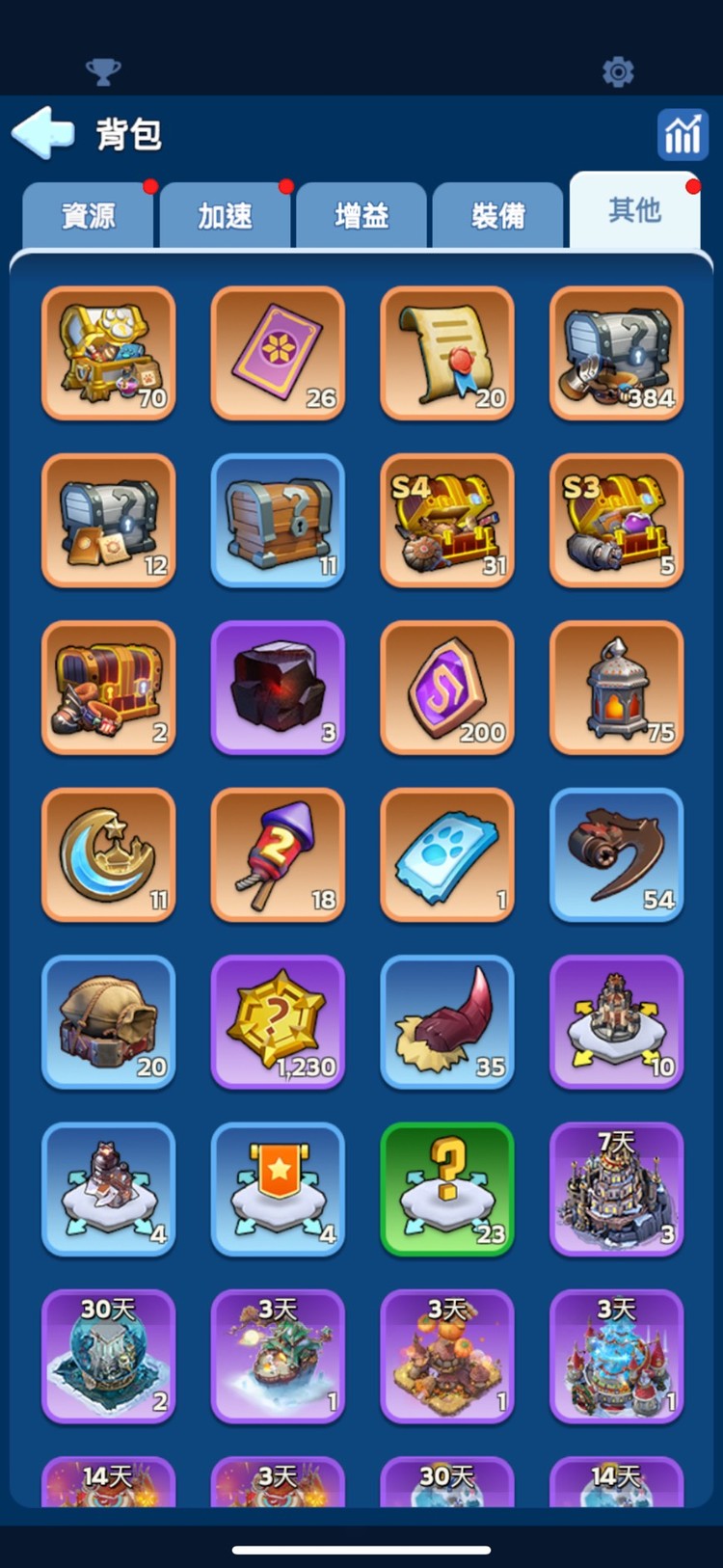Open the statistics chart icon
The image size is (723, 1568).
682,134
